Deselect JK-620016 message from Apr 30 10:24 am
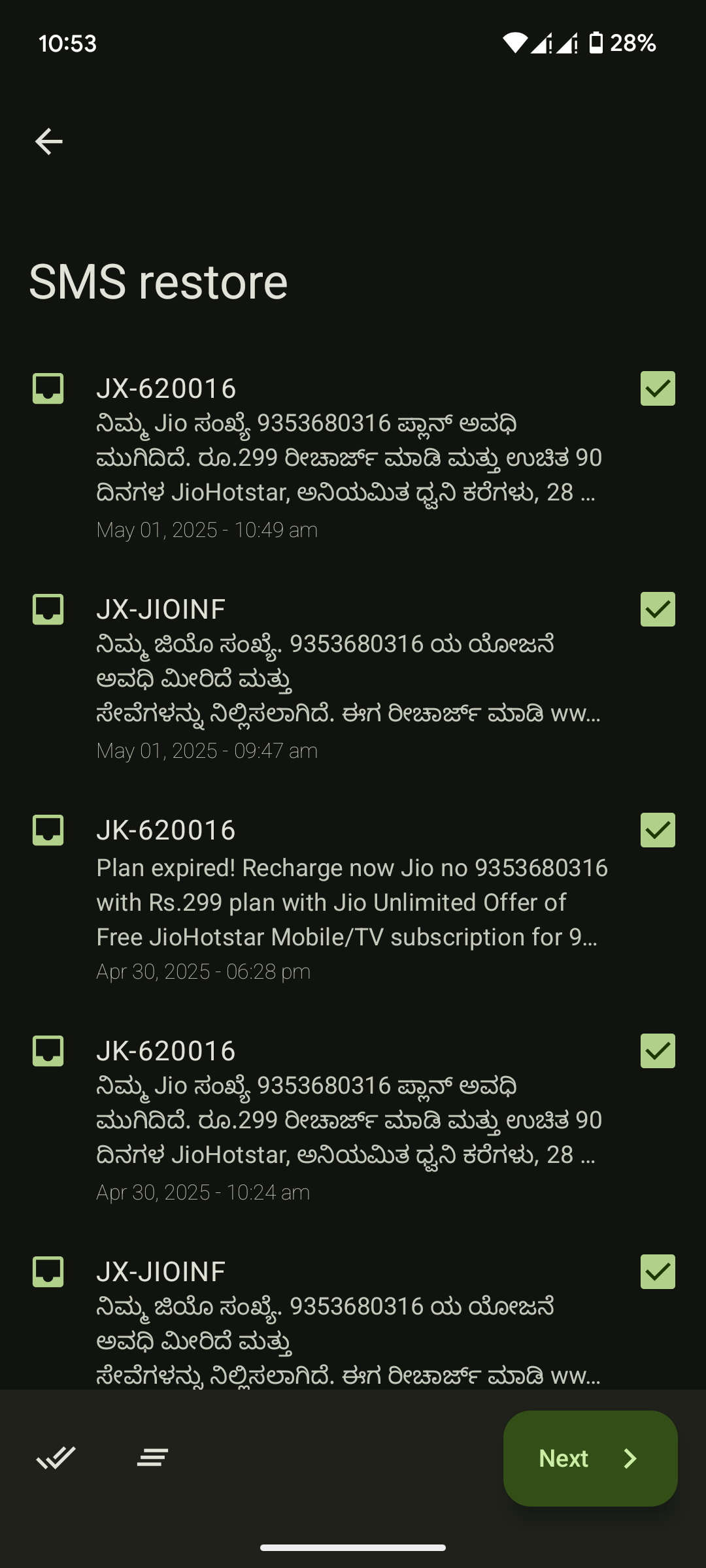 point(658,1051)
